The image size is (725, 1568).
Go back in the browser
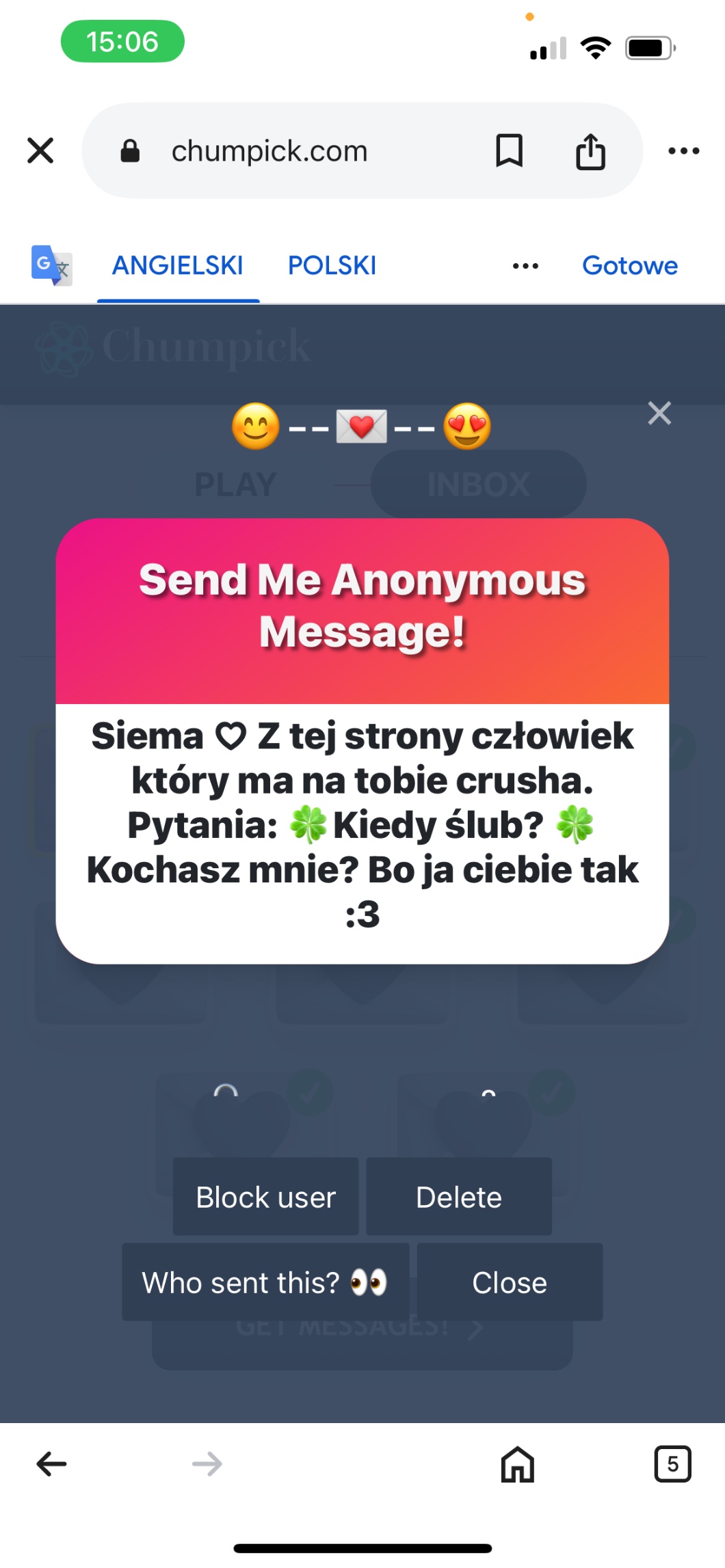[x=51, y=1464]
